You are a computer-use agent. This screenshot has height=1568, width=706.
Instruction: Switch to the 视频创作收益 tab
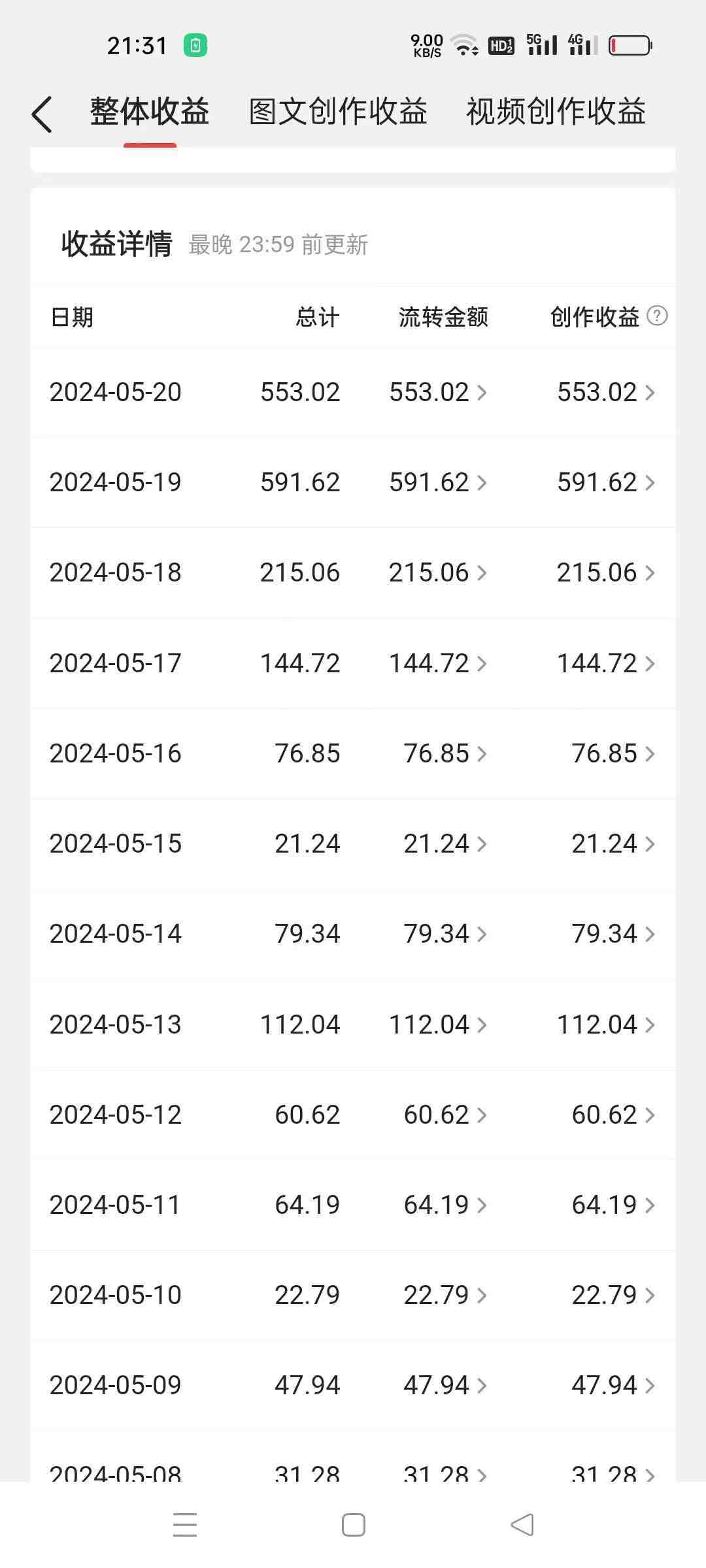556,112
